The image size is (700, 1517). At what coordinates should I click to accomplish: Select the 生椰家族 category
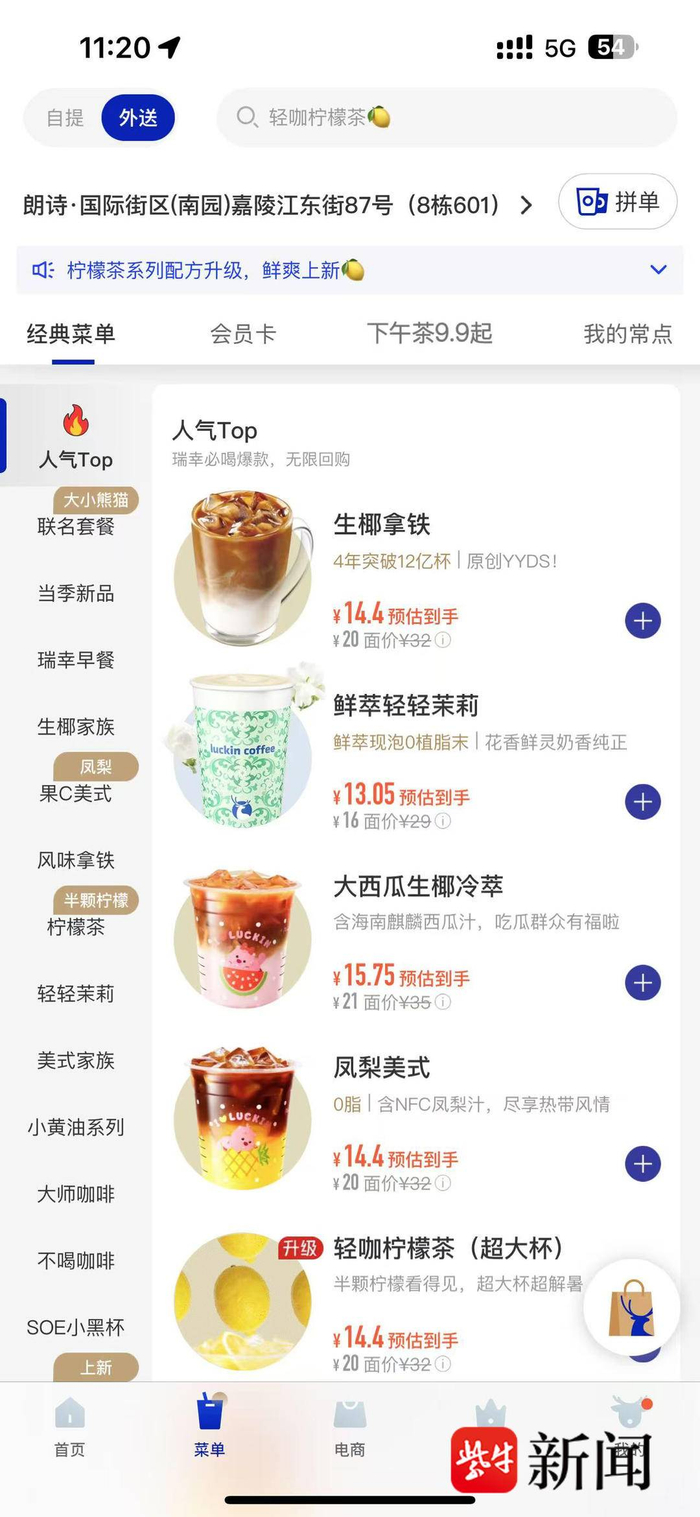(x=76, y=727)
